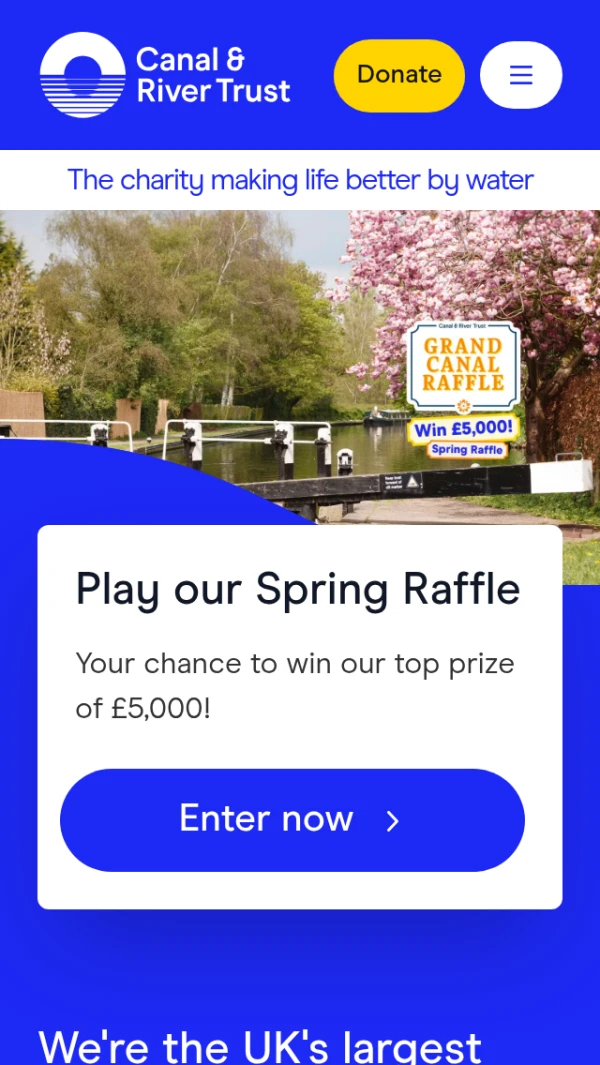Tap the yellow Donate button

tap(398, 75)
